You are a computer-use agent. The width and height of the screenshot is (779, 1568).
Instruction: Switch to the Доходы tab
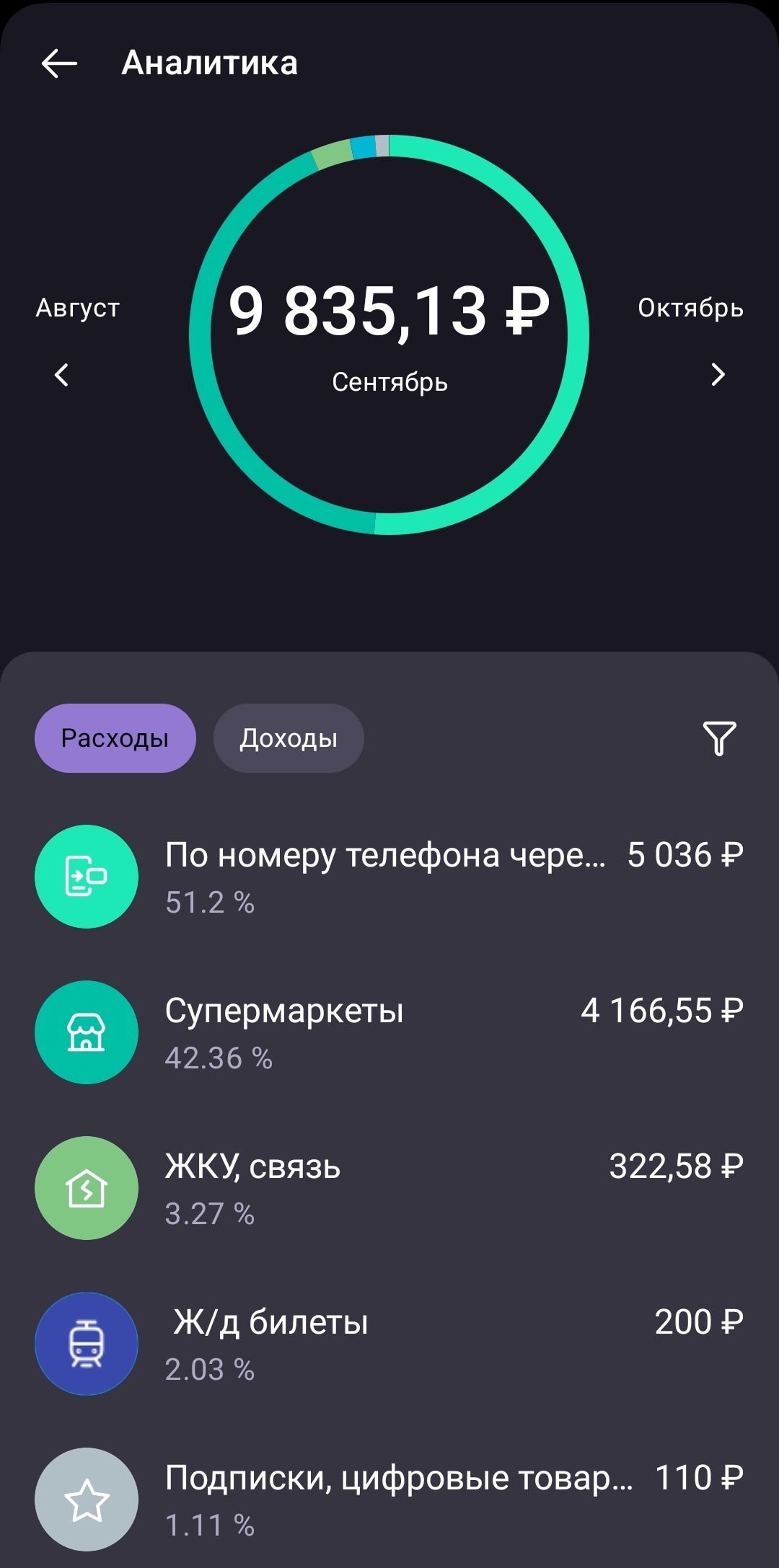click(x=289, y=738)
